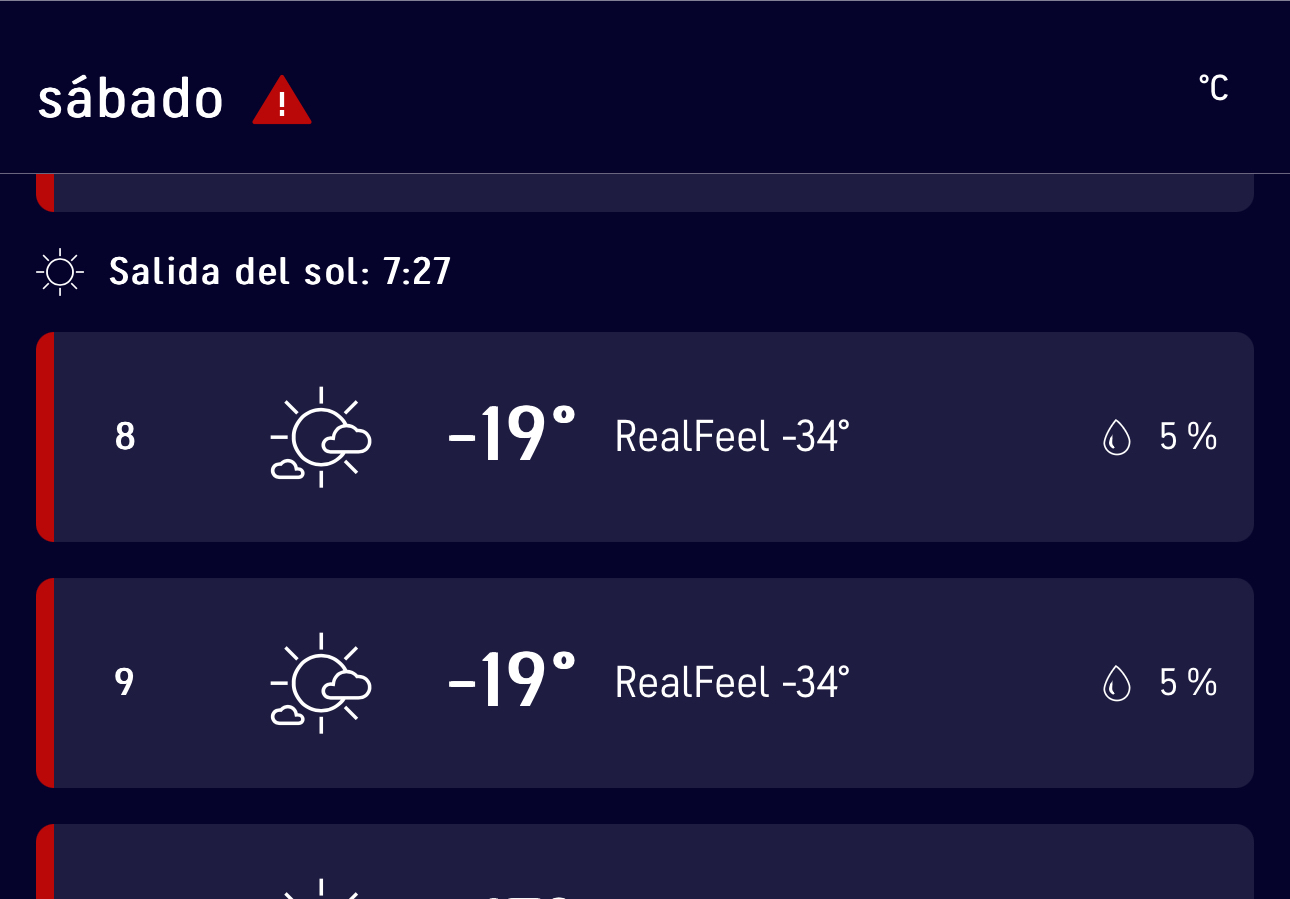Open the red weather alert warning
This screenshot has height=899, width=1290.
282,101
